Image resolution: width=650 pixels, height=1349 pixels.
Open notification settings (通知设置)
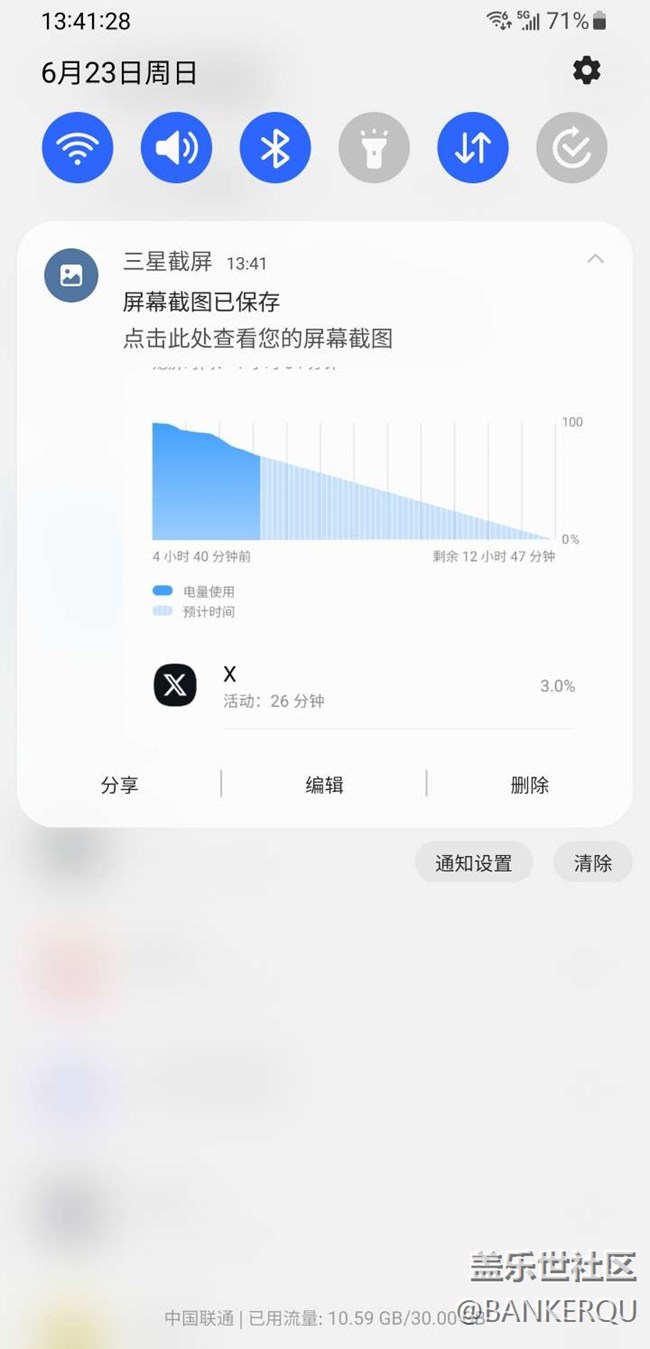473,863
